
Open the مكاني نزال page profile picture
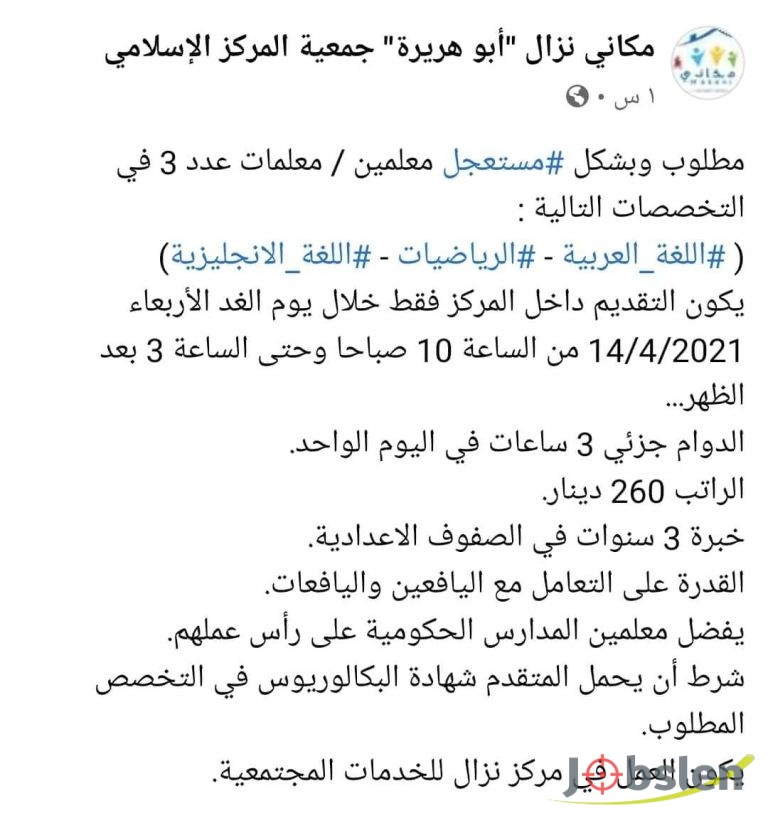(x=708, y=62)
